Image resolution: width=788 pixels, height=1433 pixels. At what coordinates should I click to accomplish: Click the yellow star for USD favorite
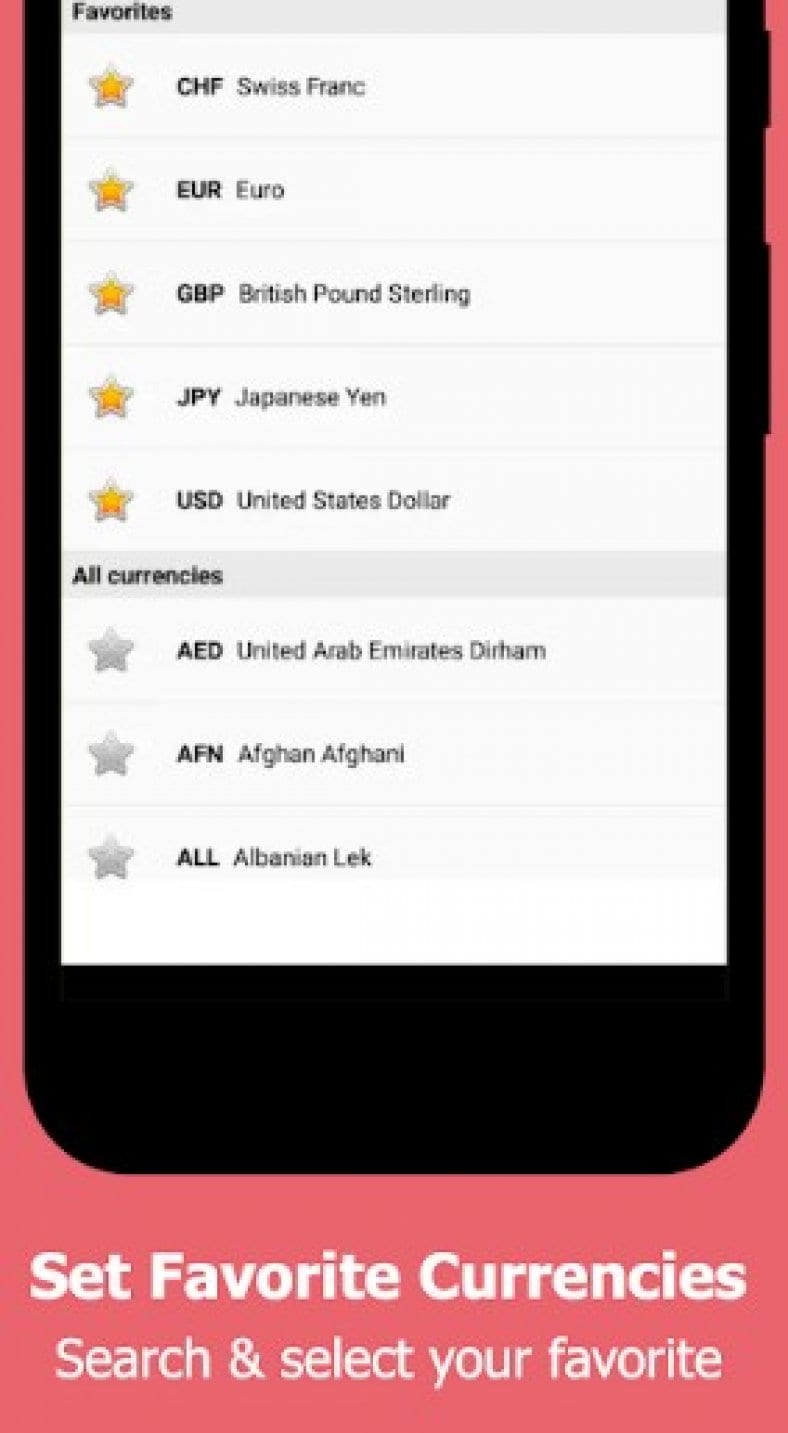coord(112,500)
